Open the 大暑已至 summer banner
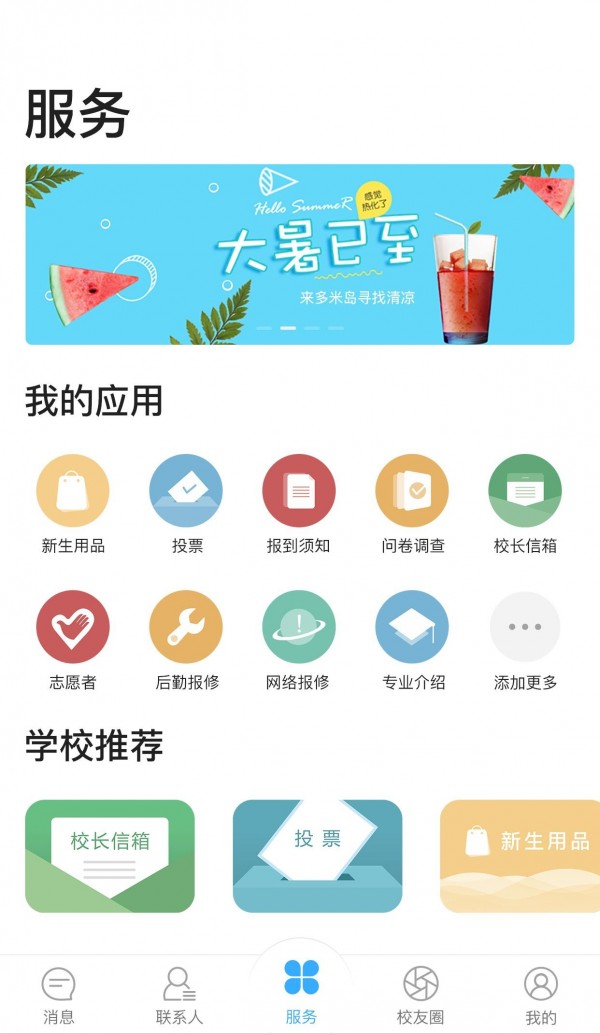600x1033 pixels. (300, 254)
